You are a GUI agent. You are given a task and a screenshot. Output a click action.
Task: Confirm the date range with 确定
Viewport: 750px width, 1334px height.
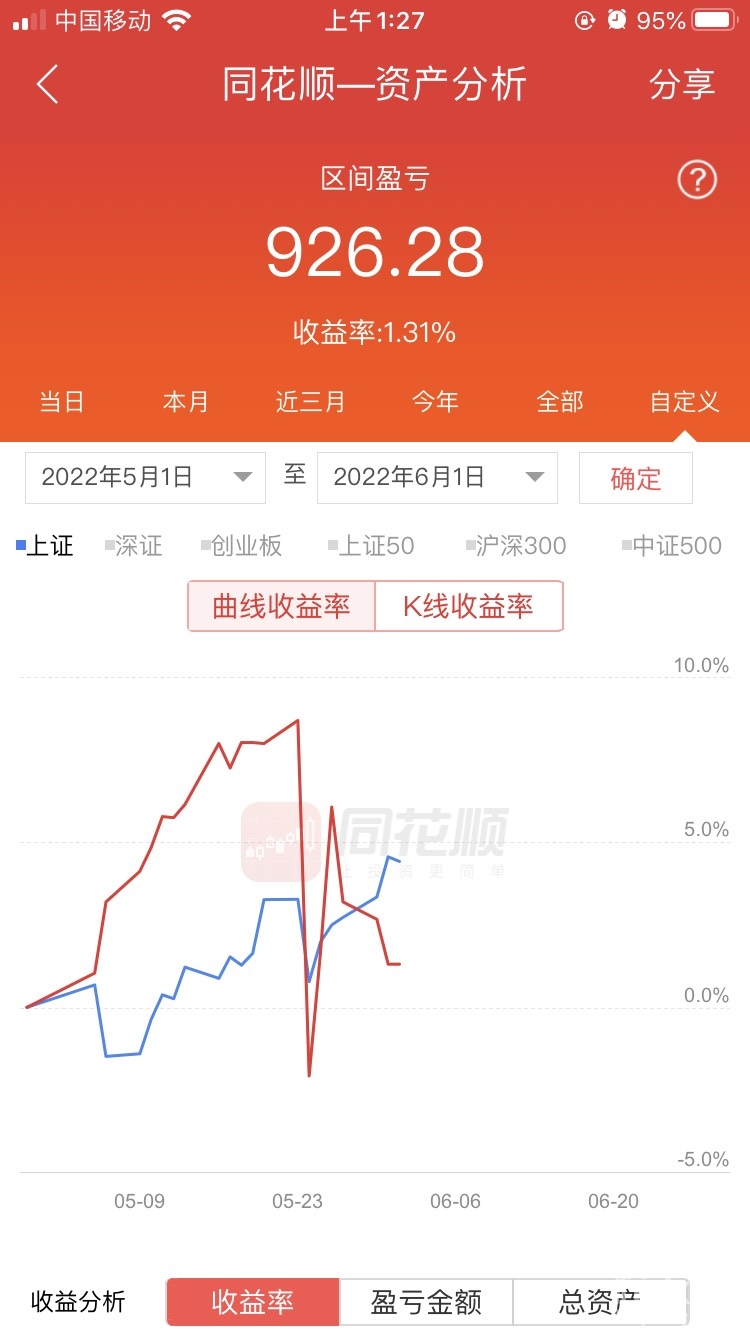(636, 478)
